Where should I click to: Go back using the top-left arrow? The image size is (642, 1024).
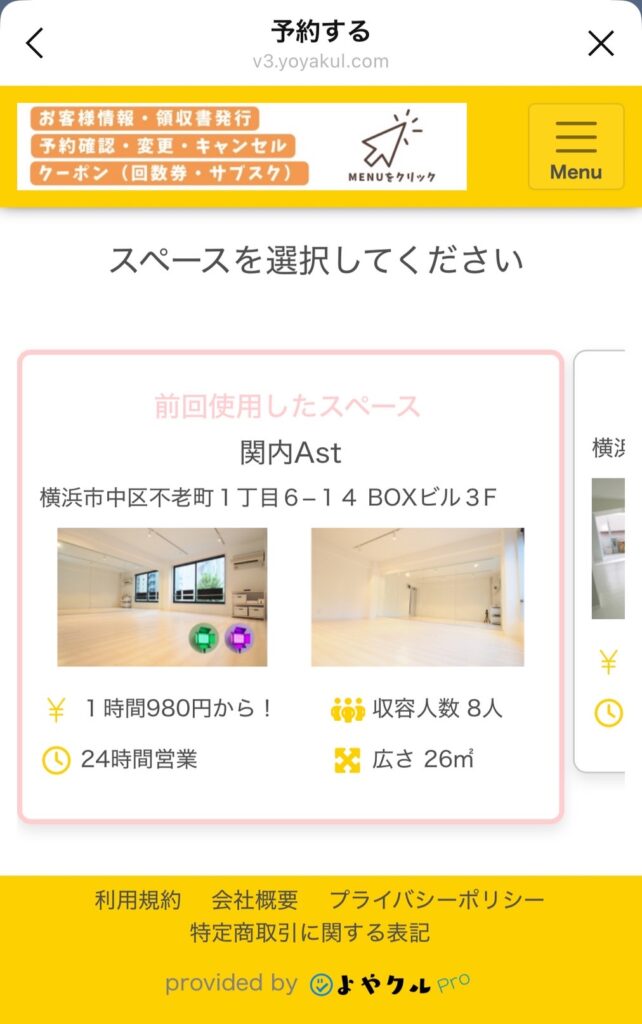coord(35,43)
